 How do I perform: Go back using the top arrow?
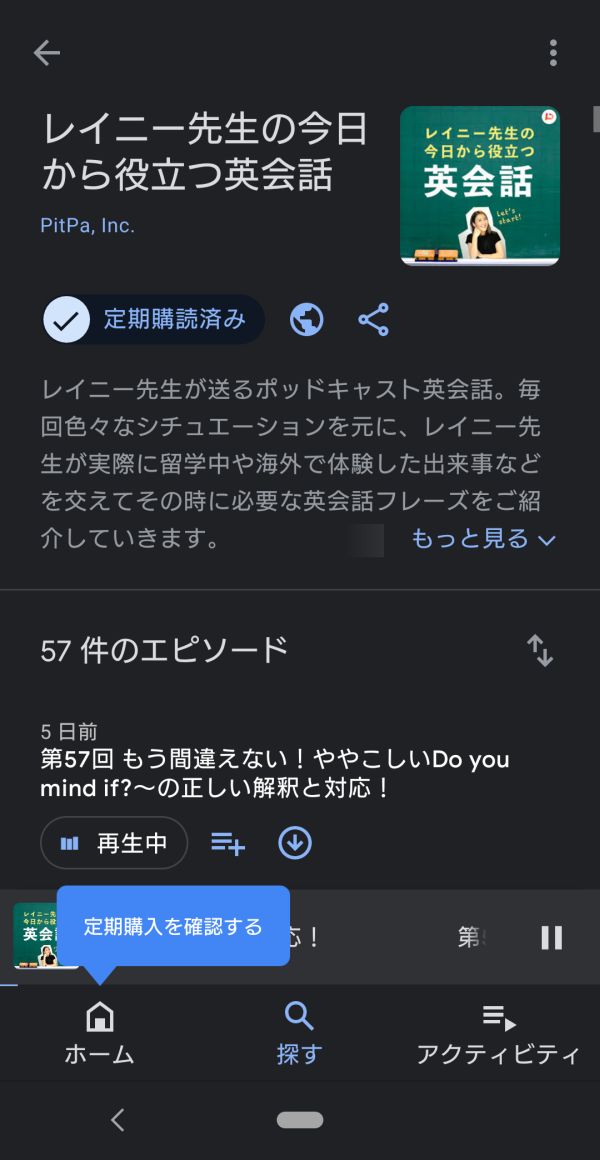coord(47,53)
